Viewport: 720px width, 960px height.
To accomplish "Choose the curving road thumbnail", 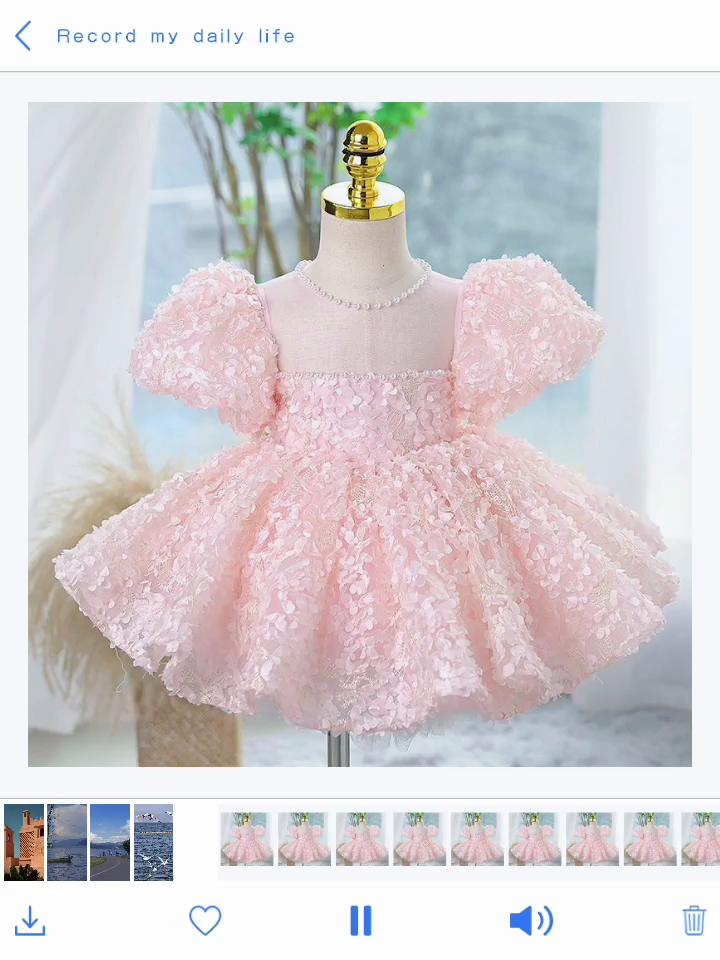I will 110,842.
